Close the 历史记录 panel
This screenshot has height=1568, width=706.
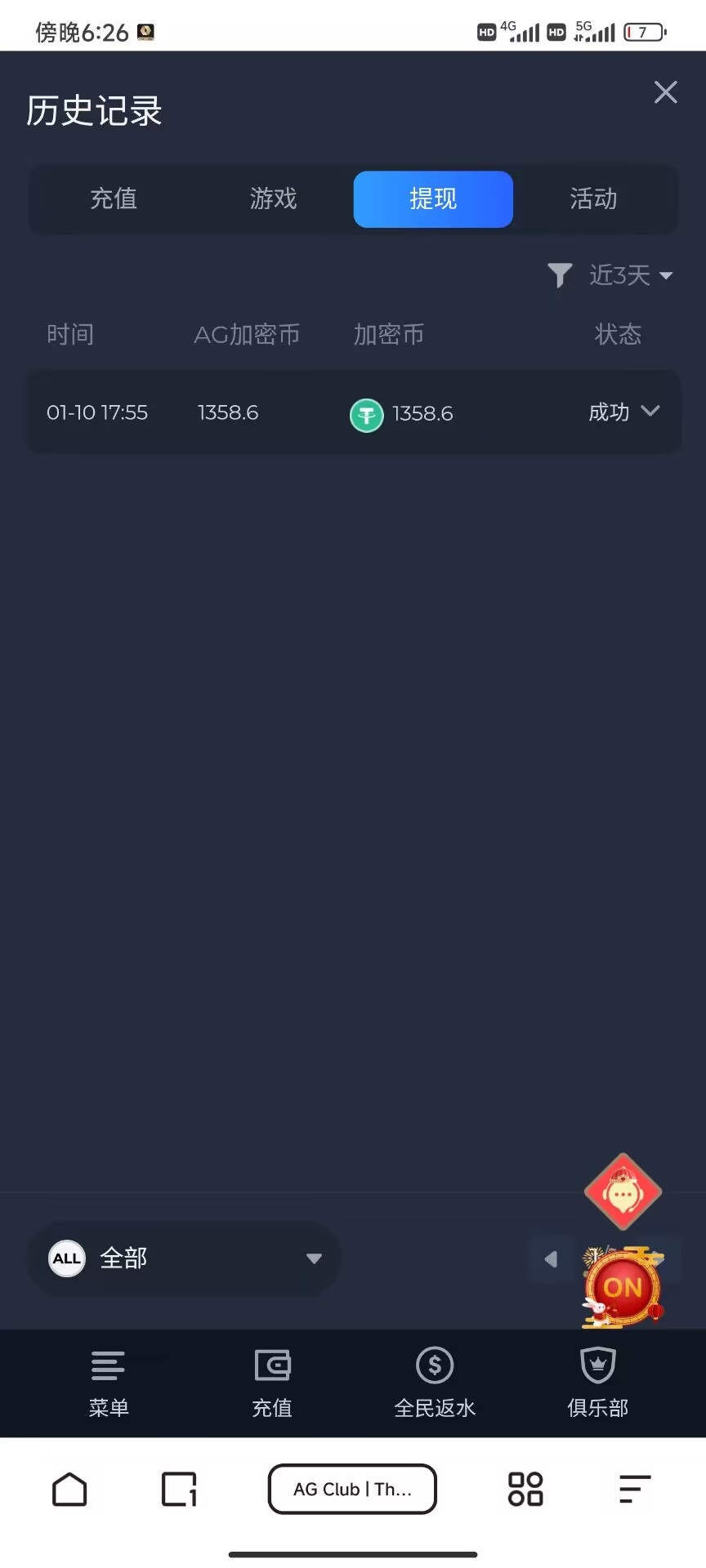coord(665,92)
